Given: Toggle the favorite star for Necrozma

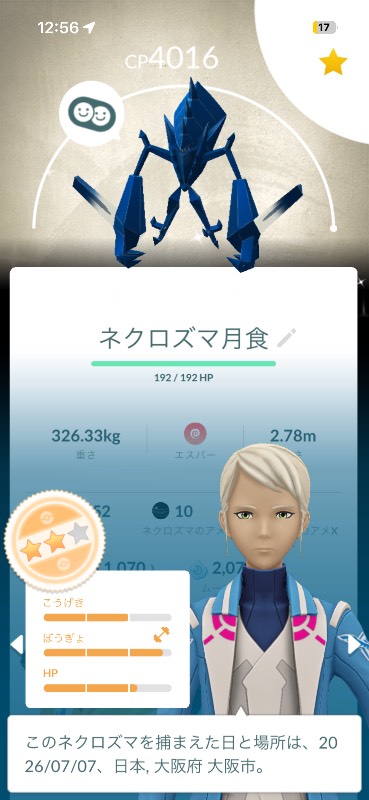Looking at the screenshot, I should [333, 62].
